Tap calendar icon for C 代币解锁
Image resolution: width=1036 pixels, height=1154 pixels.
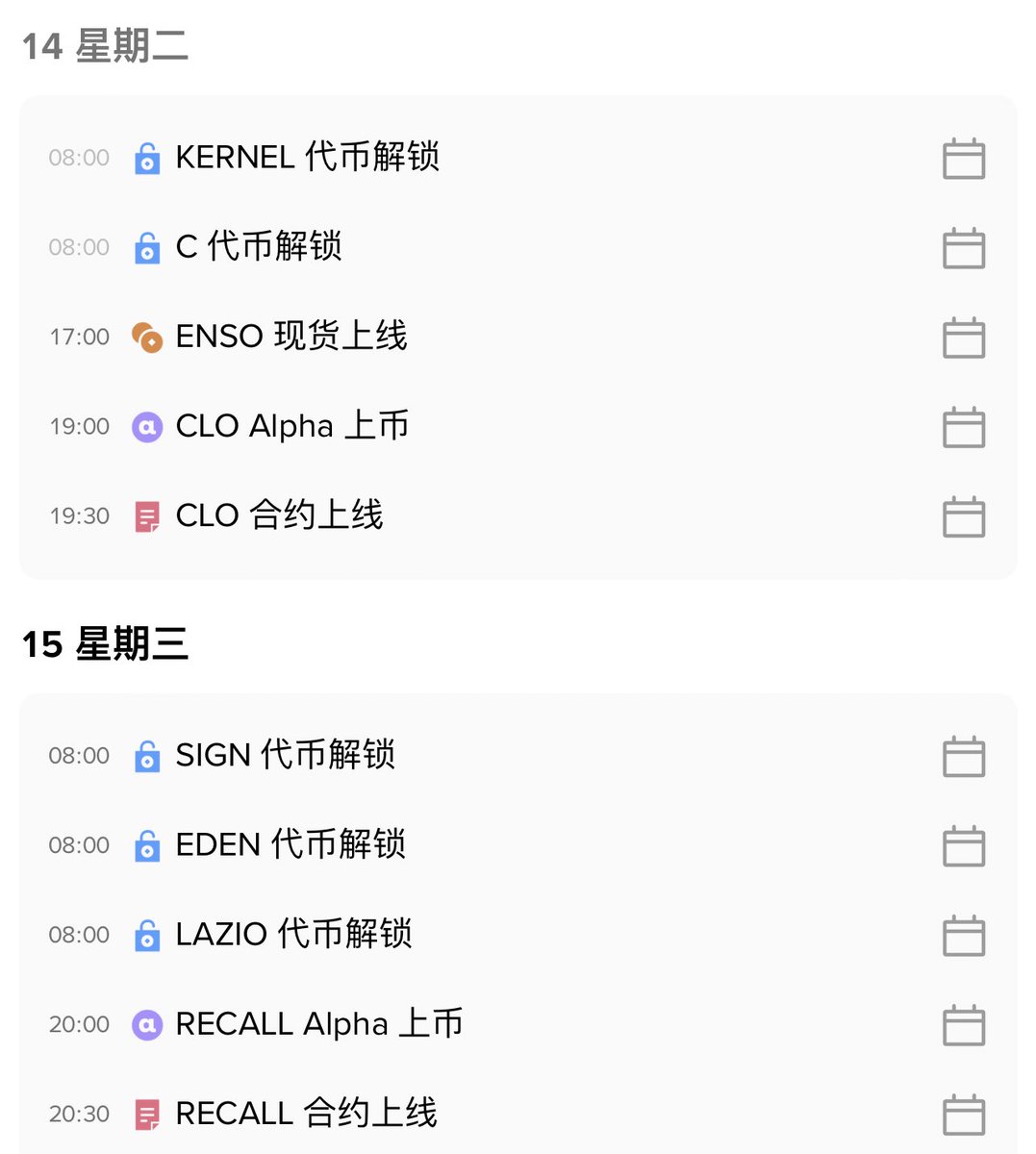(x=963, y=248)
